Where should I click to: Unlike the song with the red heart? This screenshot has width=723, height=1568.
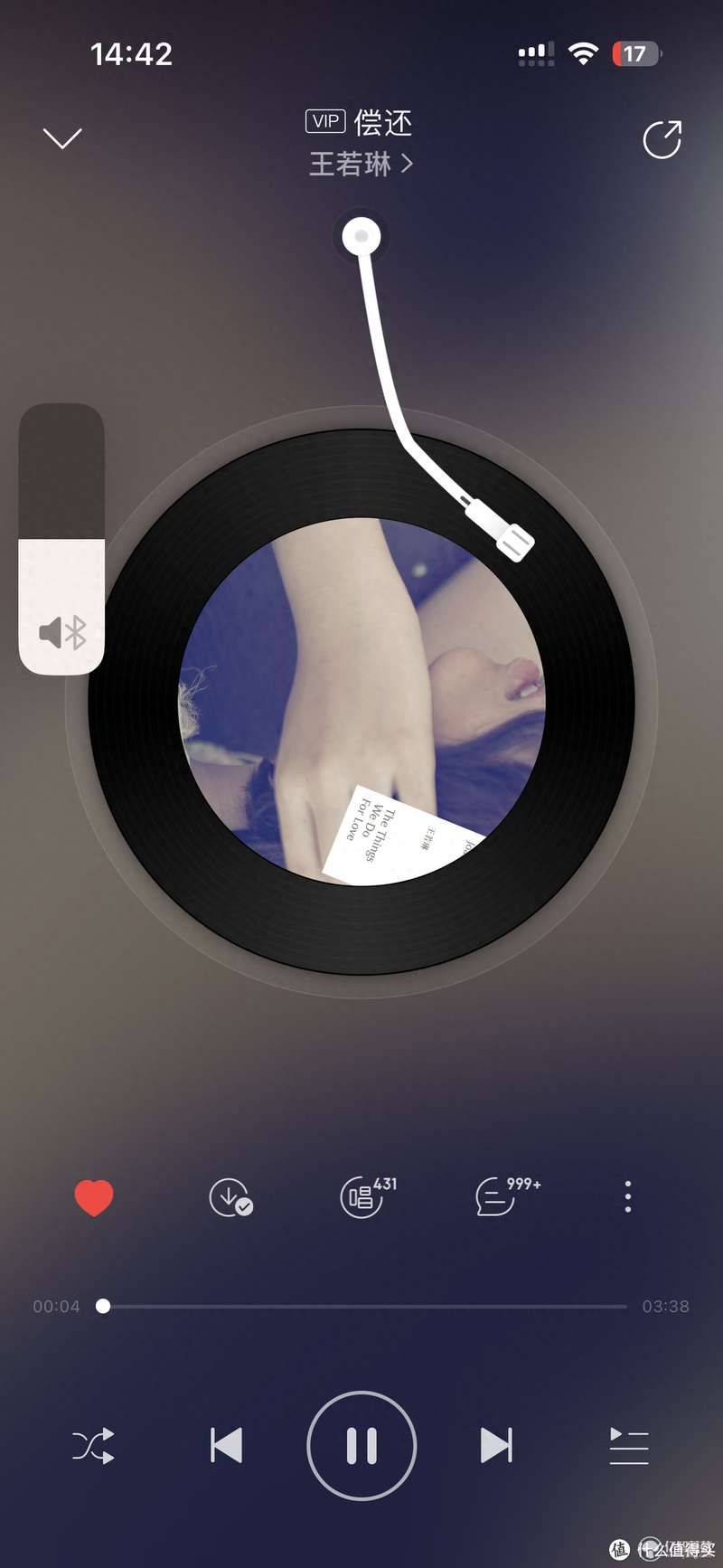pos(94,1198)
